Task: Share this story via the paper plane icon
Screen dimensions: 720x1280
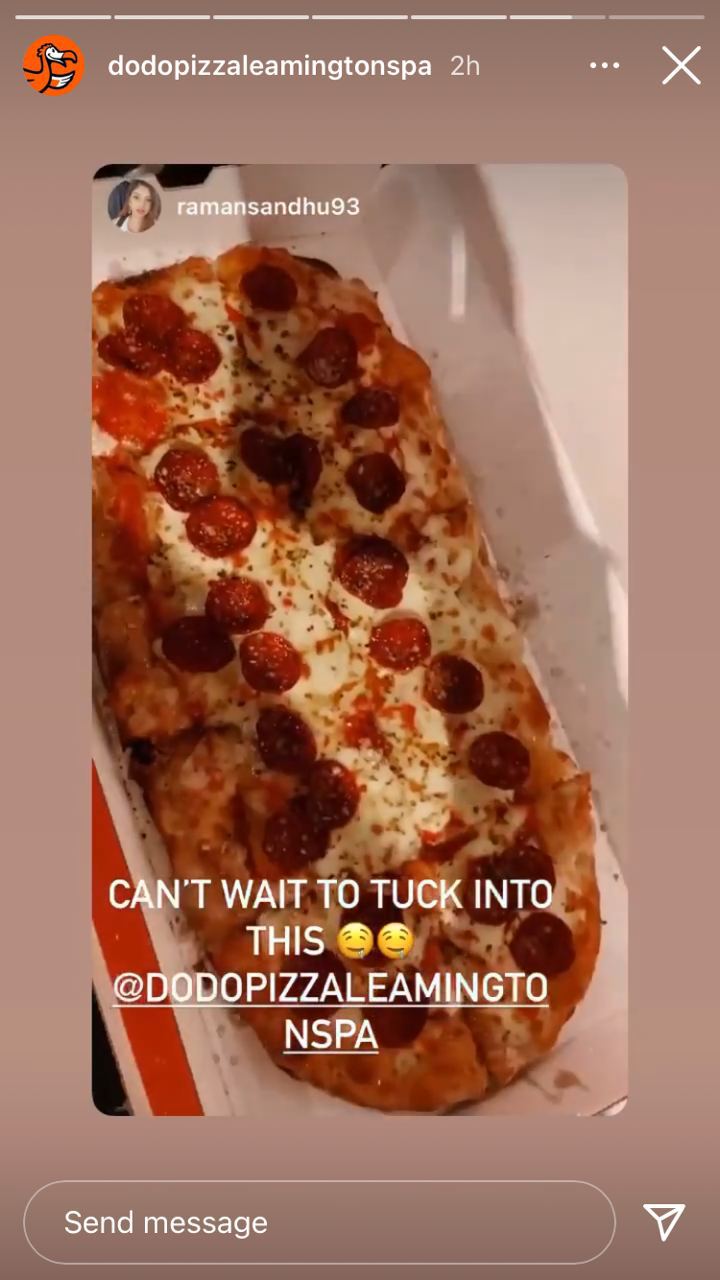Action: [664, 1222]
